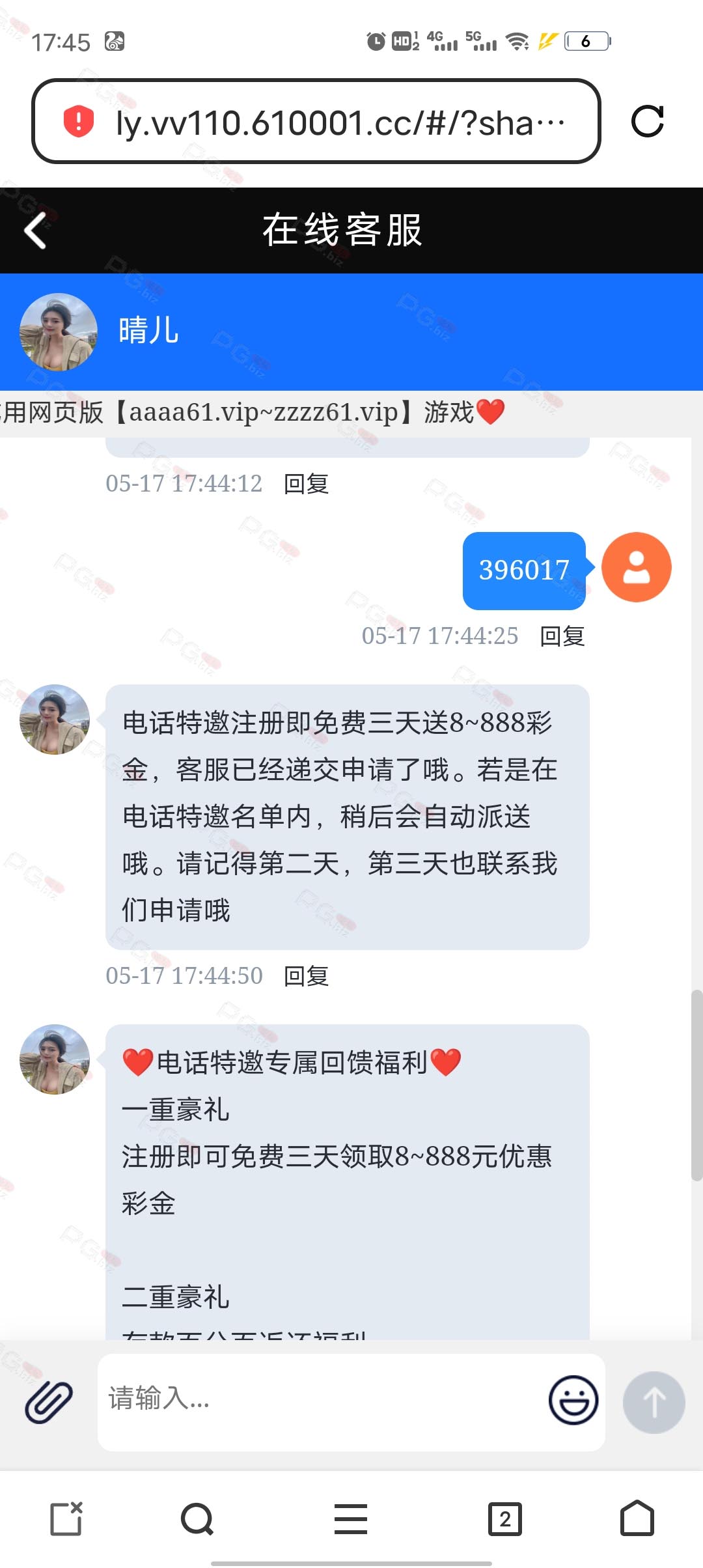Tap the browser toolbar icon with the x mark
This screenshot has height=1568, width=703.
coord(66,1519)
